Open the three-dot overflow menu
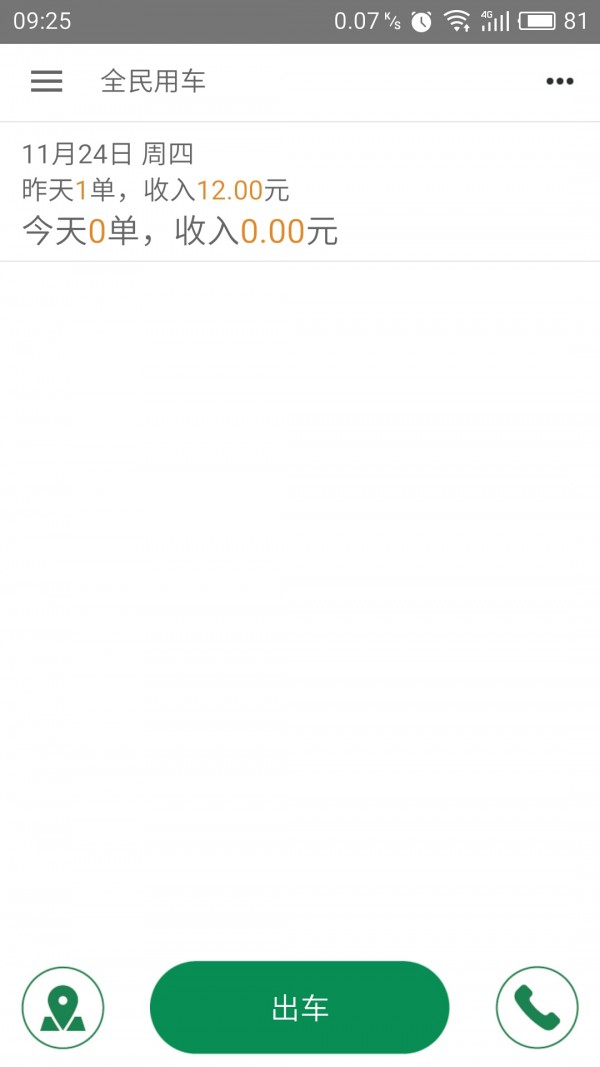The width and height of the screenshot is (600, 1067). (559, 82)
